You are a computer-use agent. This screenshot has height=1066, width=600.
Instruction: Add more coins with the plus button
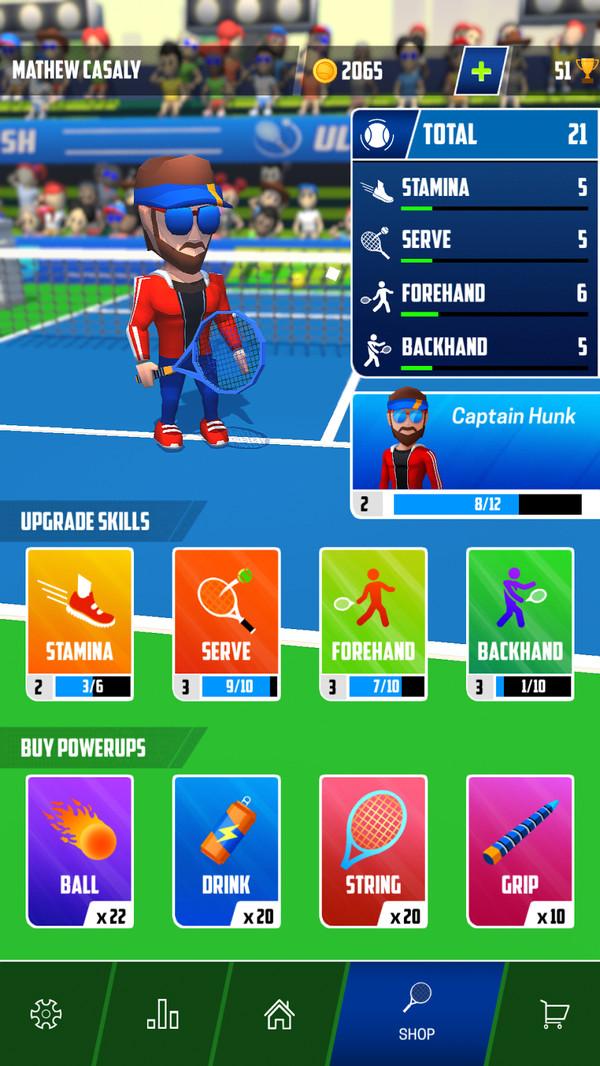tap(481, 72)
